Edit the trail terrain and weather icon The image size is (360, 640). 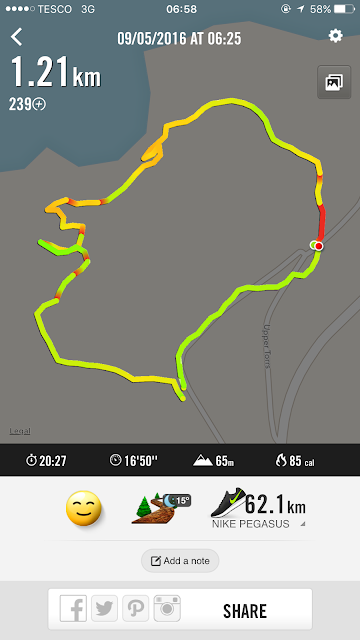(160, 508)
